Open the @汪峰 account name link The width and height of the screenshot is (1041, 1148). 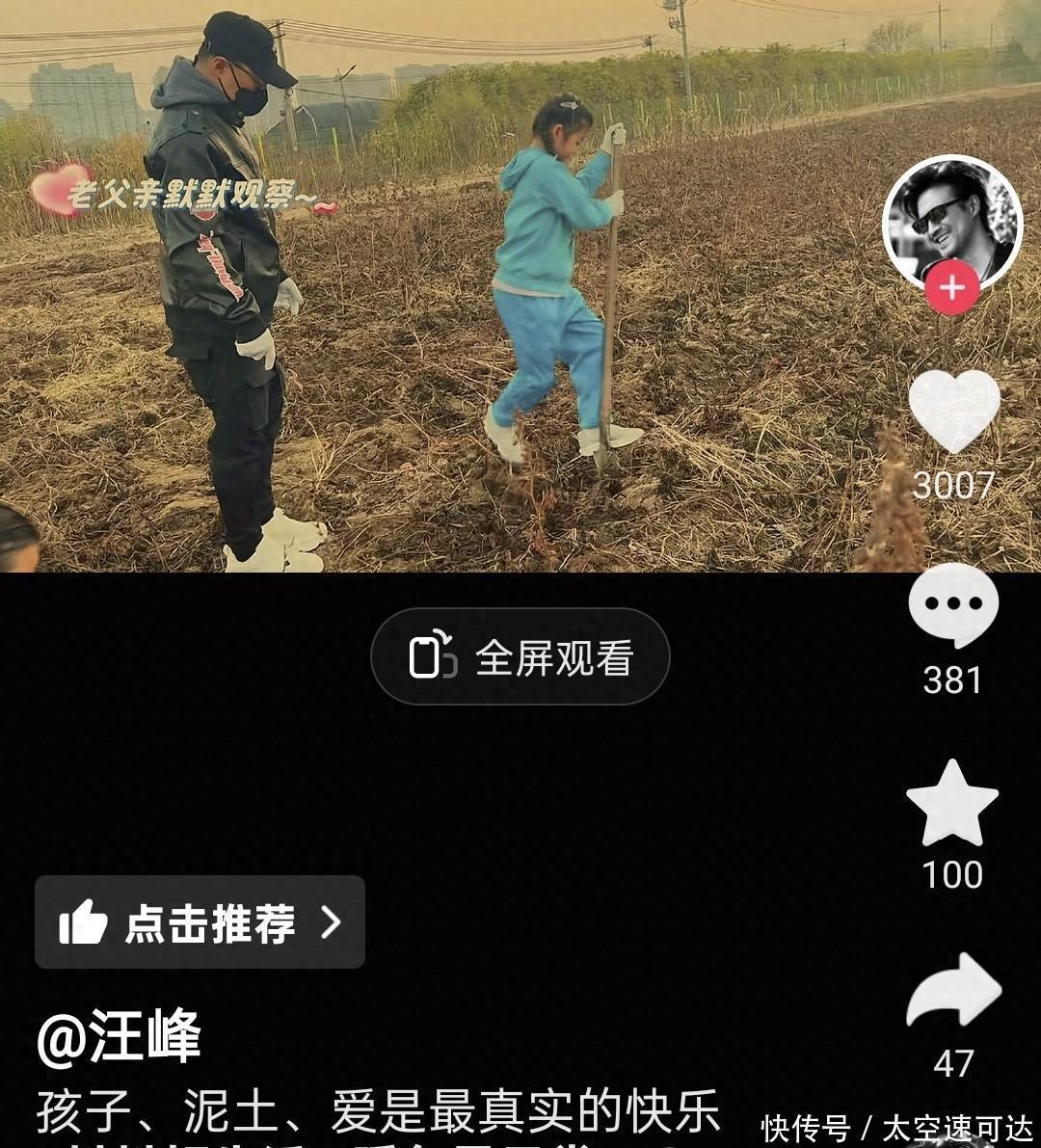tap(119, 1039)
